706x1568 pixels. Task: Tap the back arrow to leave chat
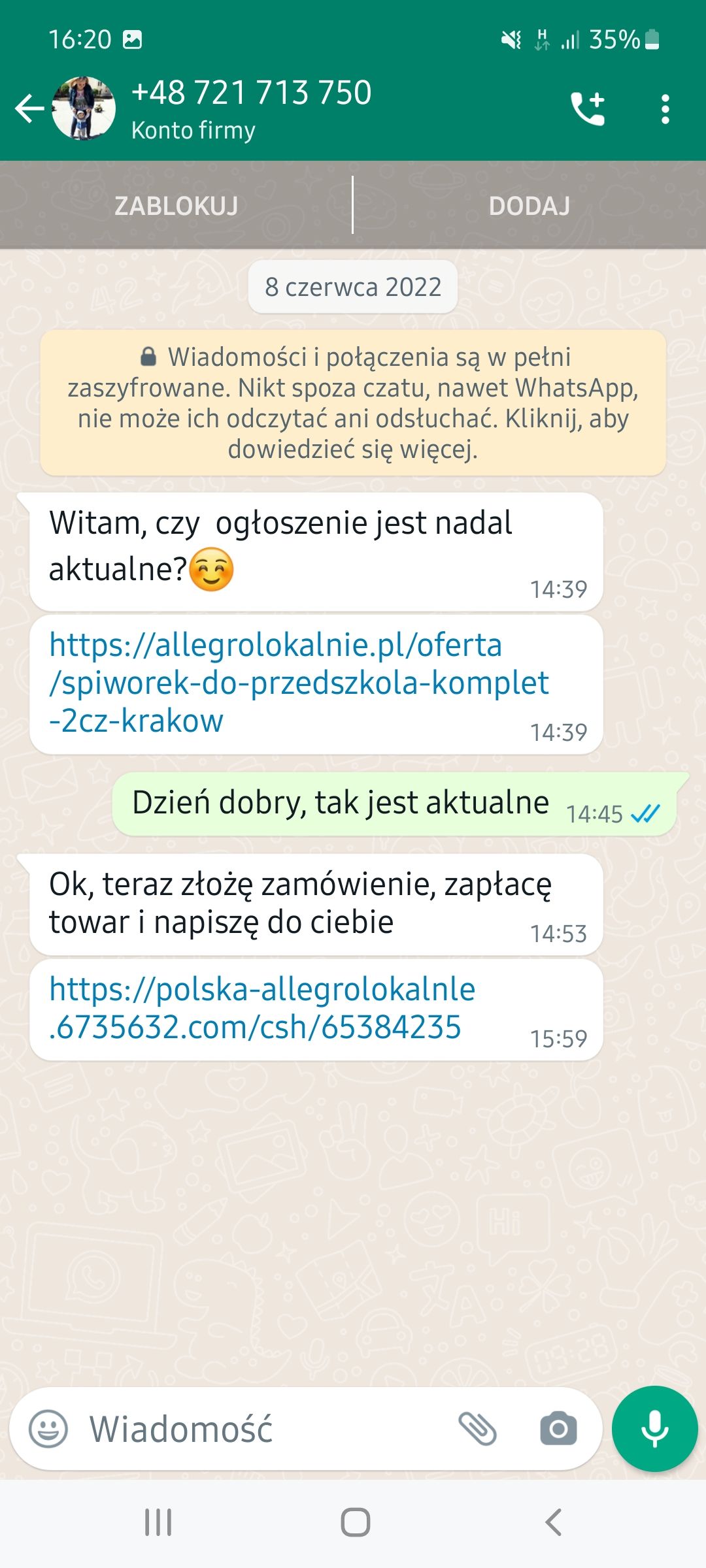[28, 108]
